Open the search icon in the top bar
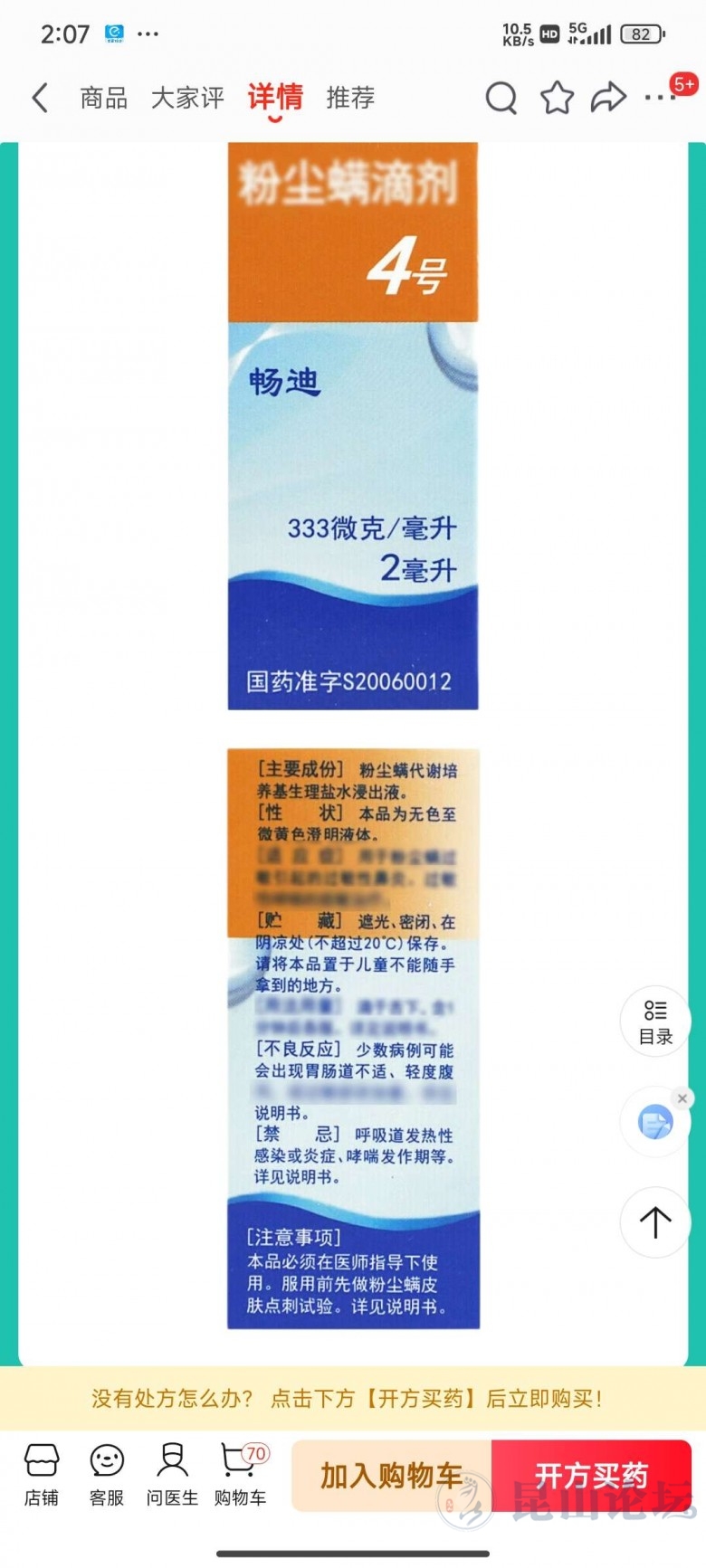Image resolution: width=706 pixels, height=1568 pixels. click(501, 98)
